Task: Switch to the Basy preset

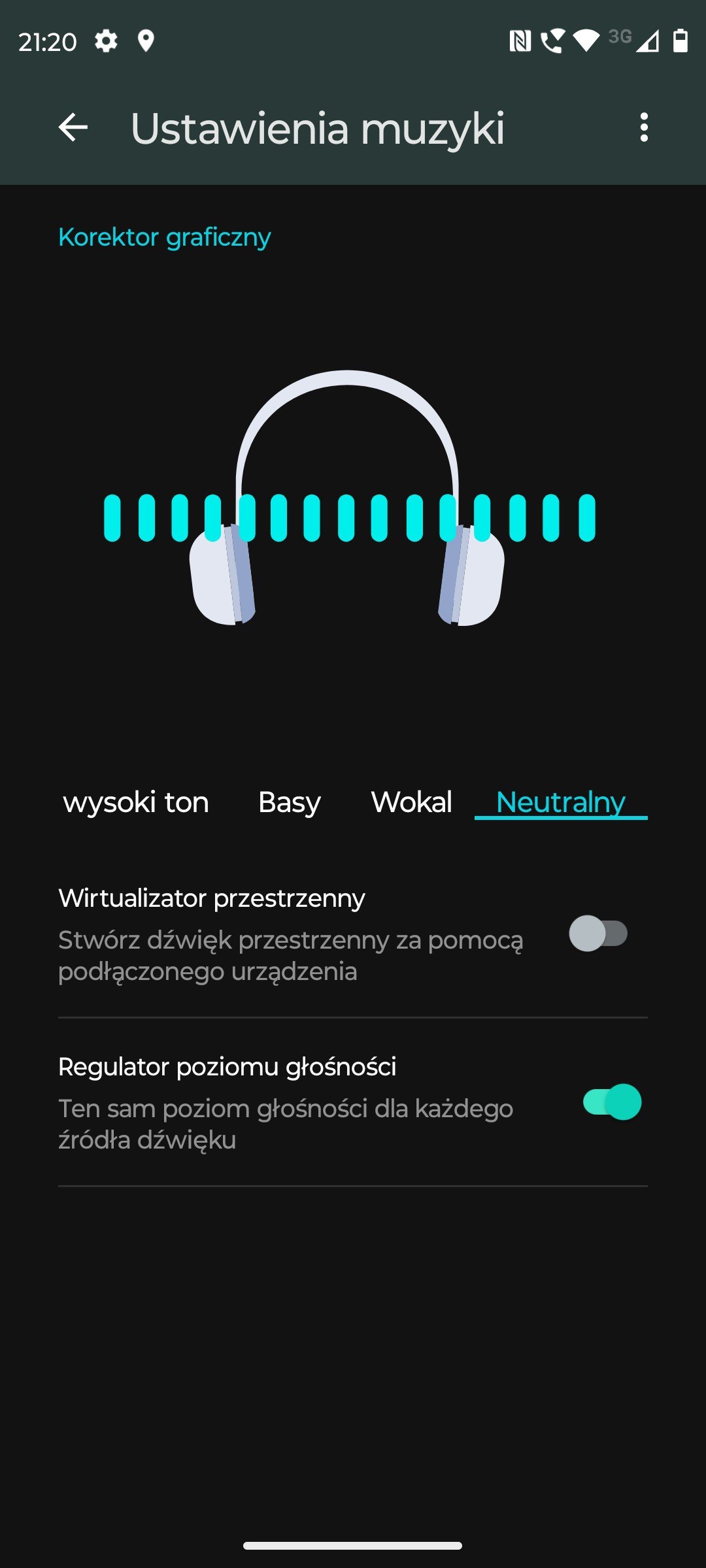Action: pyautogui.click(x=289, y=802)
